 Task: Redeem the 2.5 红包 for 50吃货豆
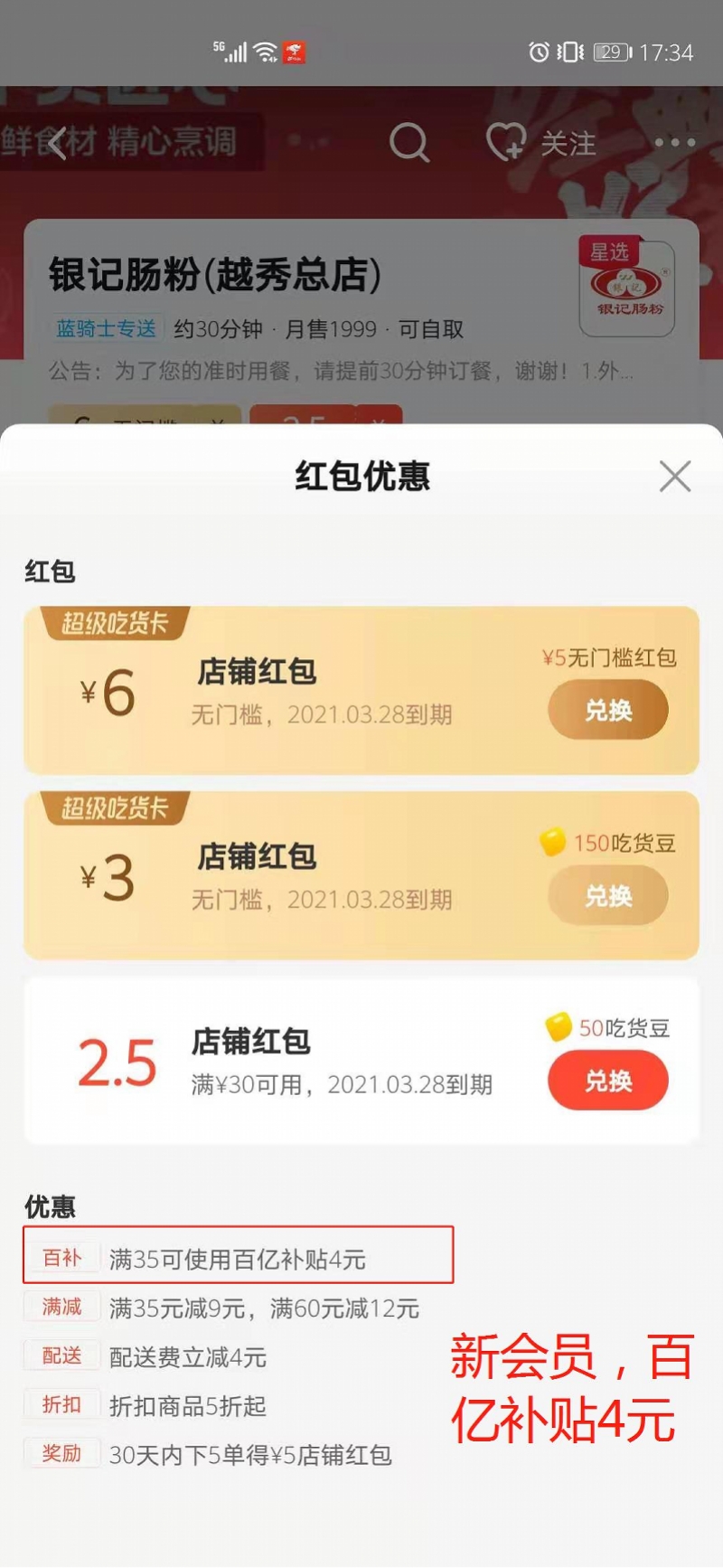point(607,1082)
